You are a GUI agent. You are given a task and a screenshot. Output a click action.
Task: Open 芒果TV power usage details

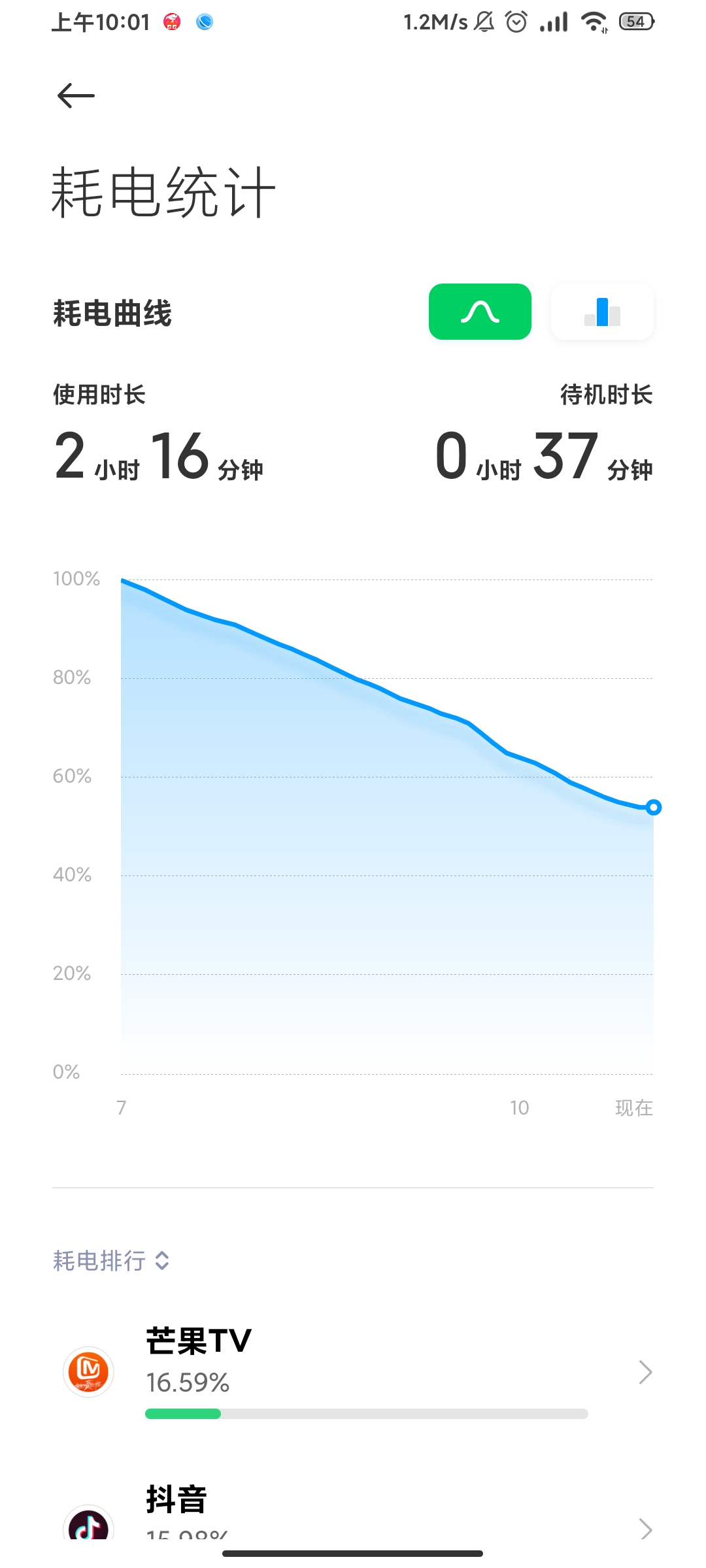(353, 1372)
